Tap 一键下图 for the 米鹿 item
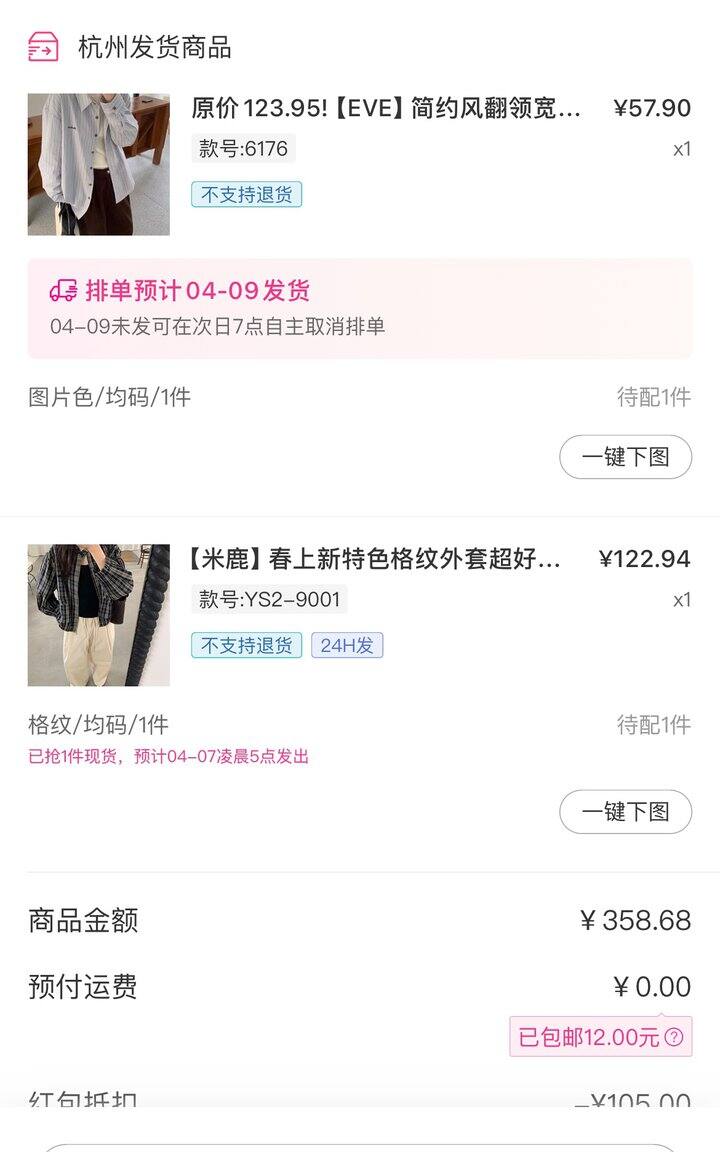Viewport: 720px width, 1152px height. (625, 812)
